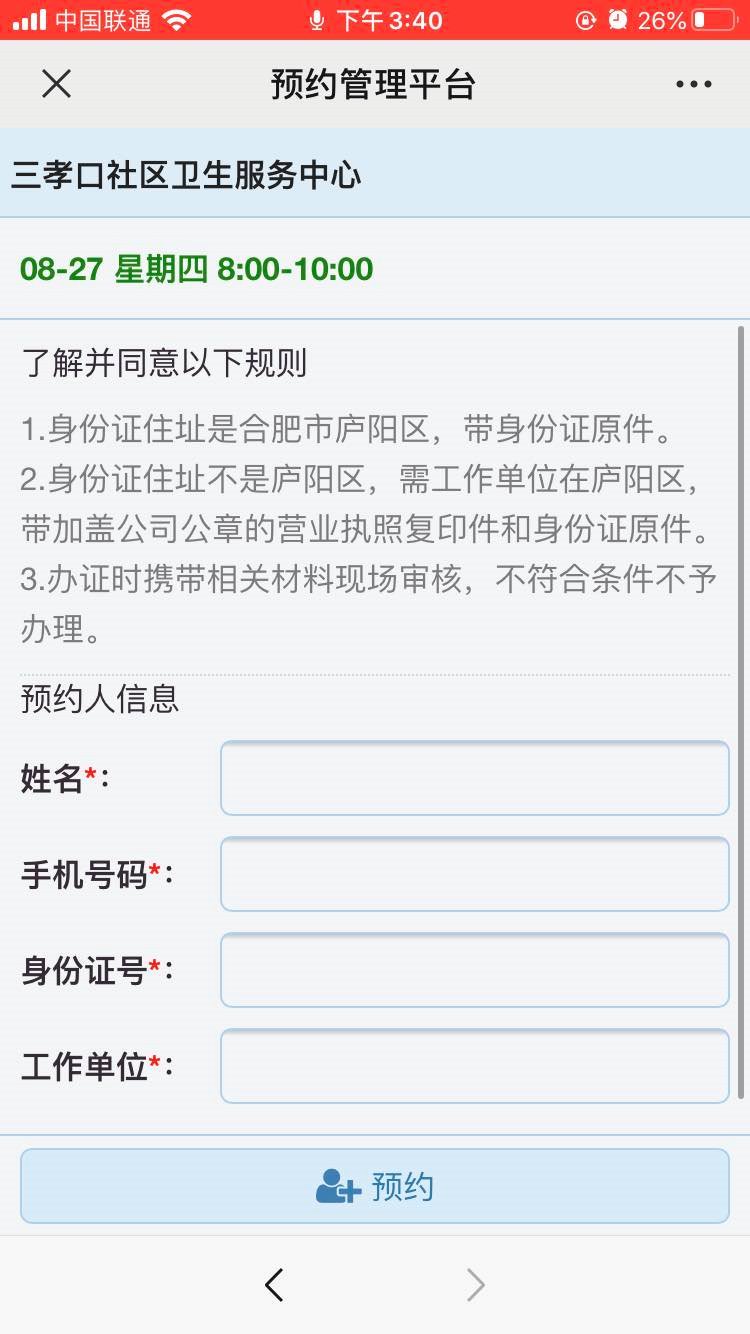Image resolution: width=750 pixels, height=1334 pixels.
Task: Open the three-dot overflow menu
Action: [x=693, y=84]
